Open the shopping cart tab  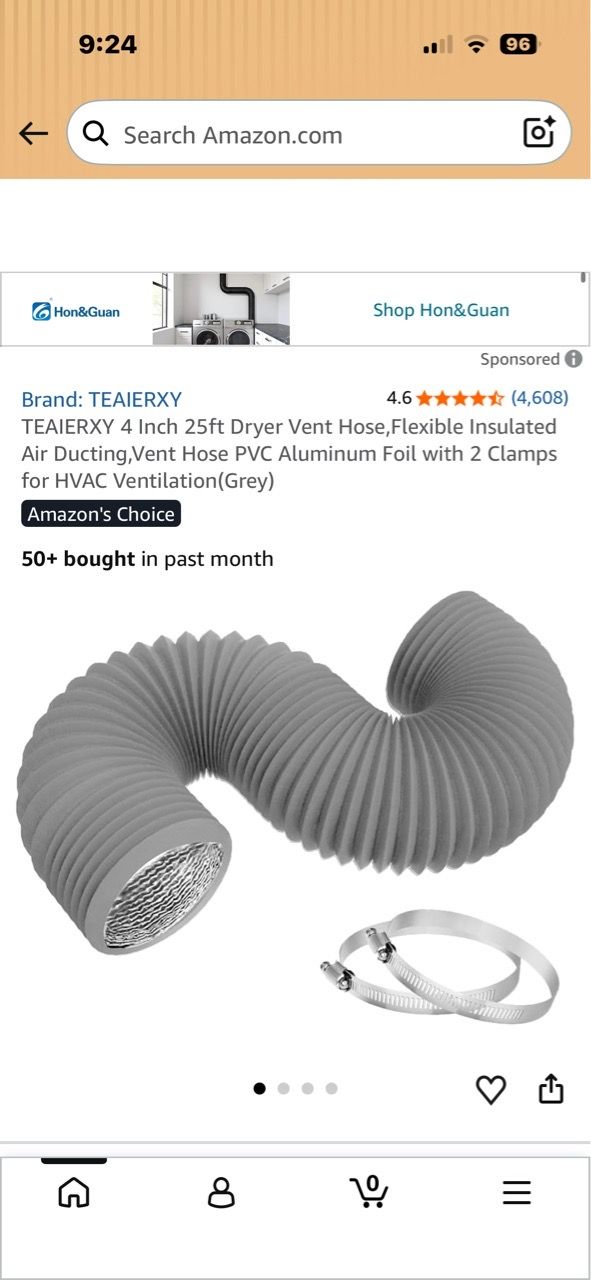(368, 1191)
